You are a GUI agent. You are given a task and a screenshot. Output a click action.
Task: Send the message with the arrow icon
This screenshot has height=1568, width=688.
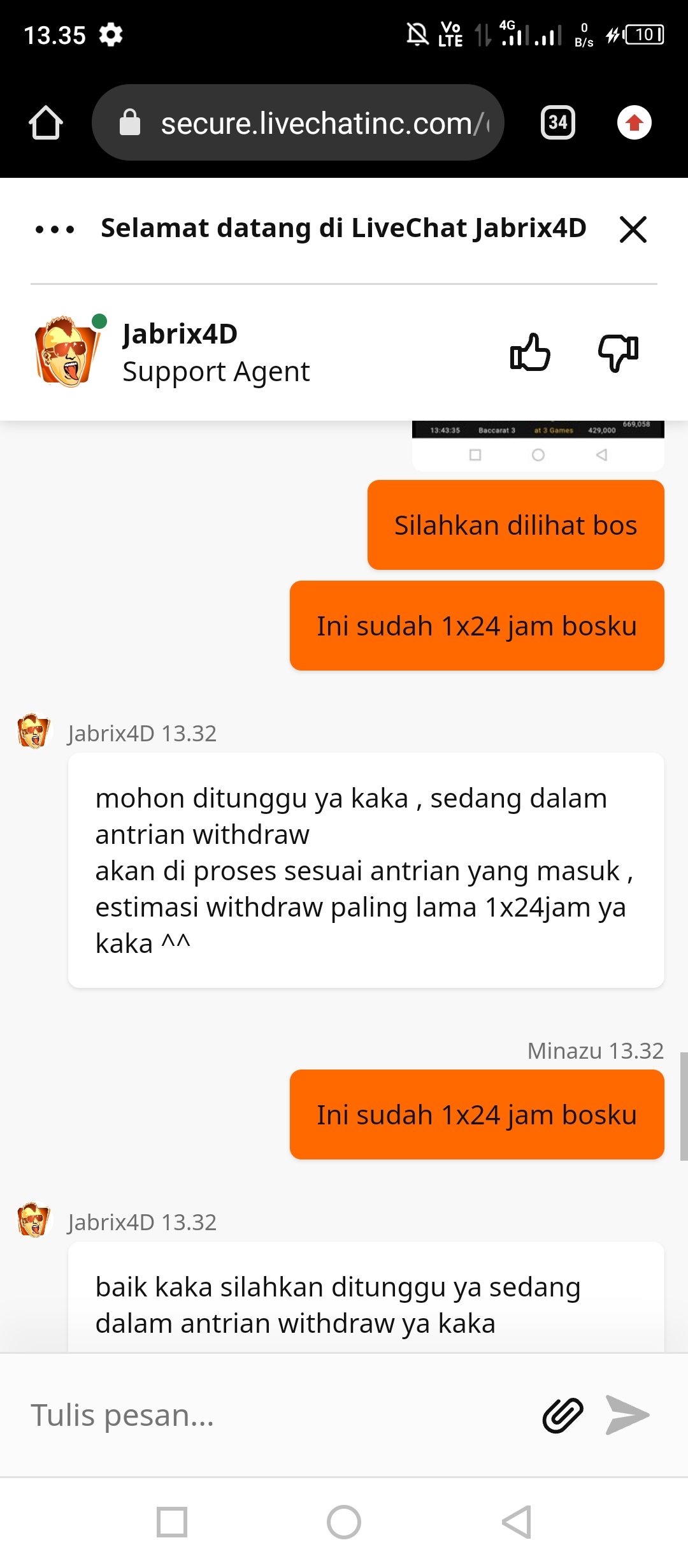click(x=627, y=1415)
